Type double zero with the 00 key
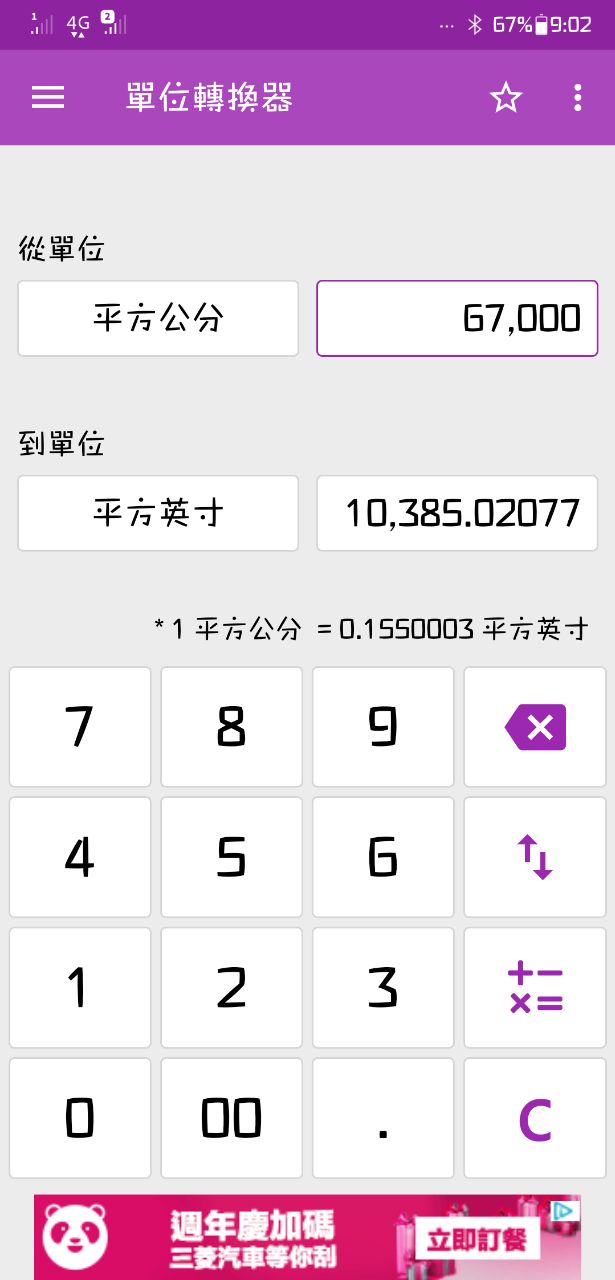The height and width of the screenshot is (1280, 615). tap(231, 1118)
